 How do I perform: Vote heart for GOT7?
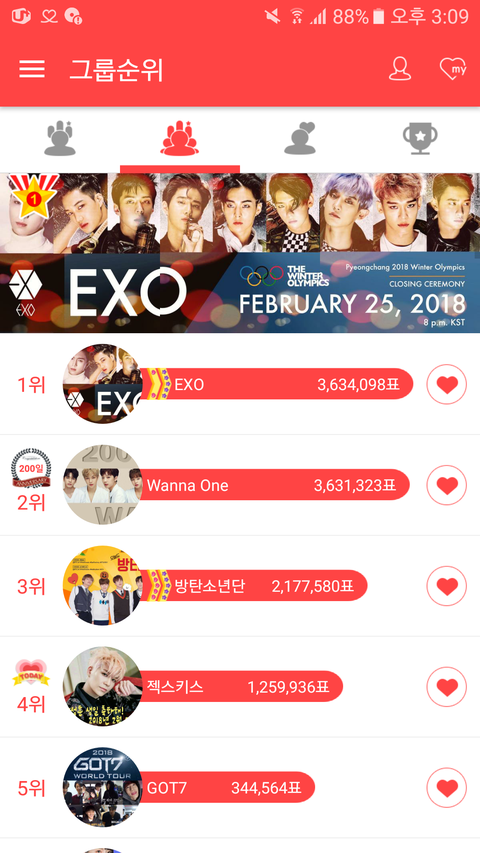tap(447, 787)
